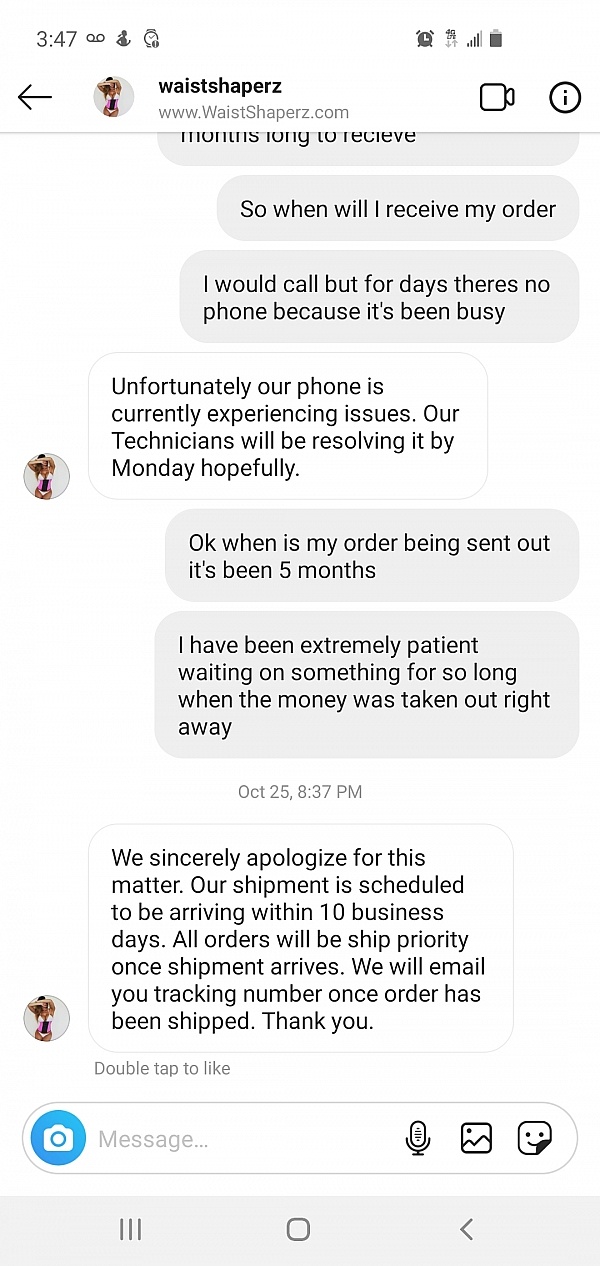Screen dimensions: 600x1266
Task: Start a video call with waistshaperz
Action: point(497,97)
